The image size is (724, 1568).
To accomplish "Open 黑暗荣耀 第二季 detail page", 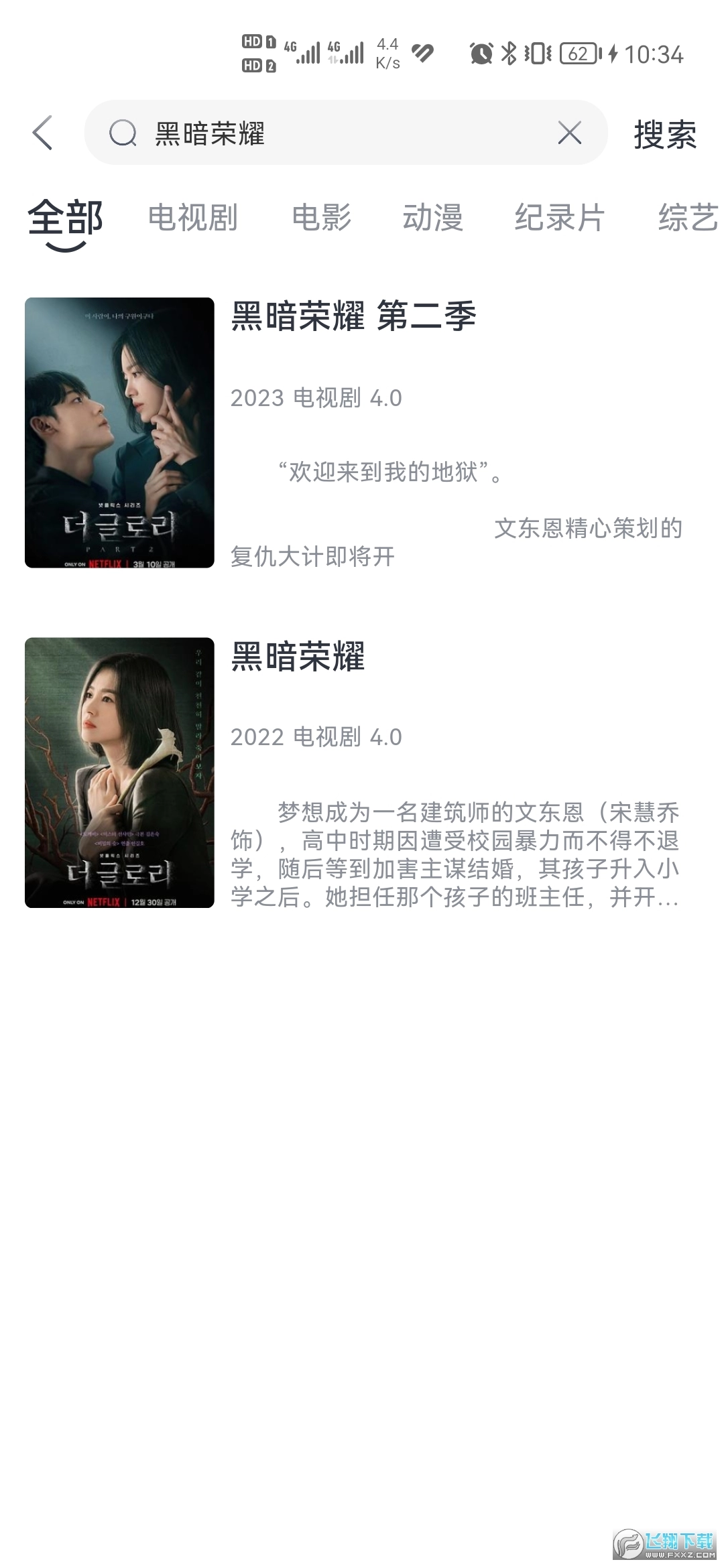I will coord(353,318).
